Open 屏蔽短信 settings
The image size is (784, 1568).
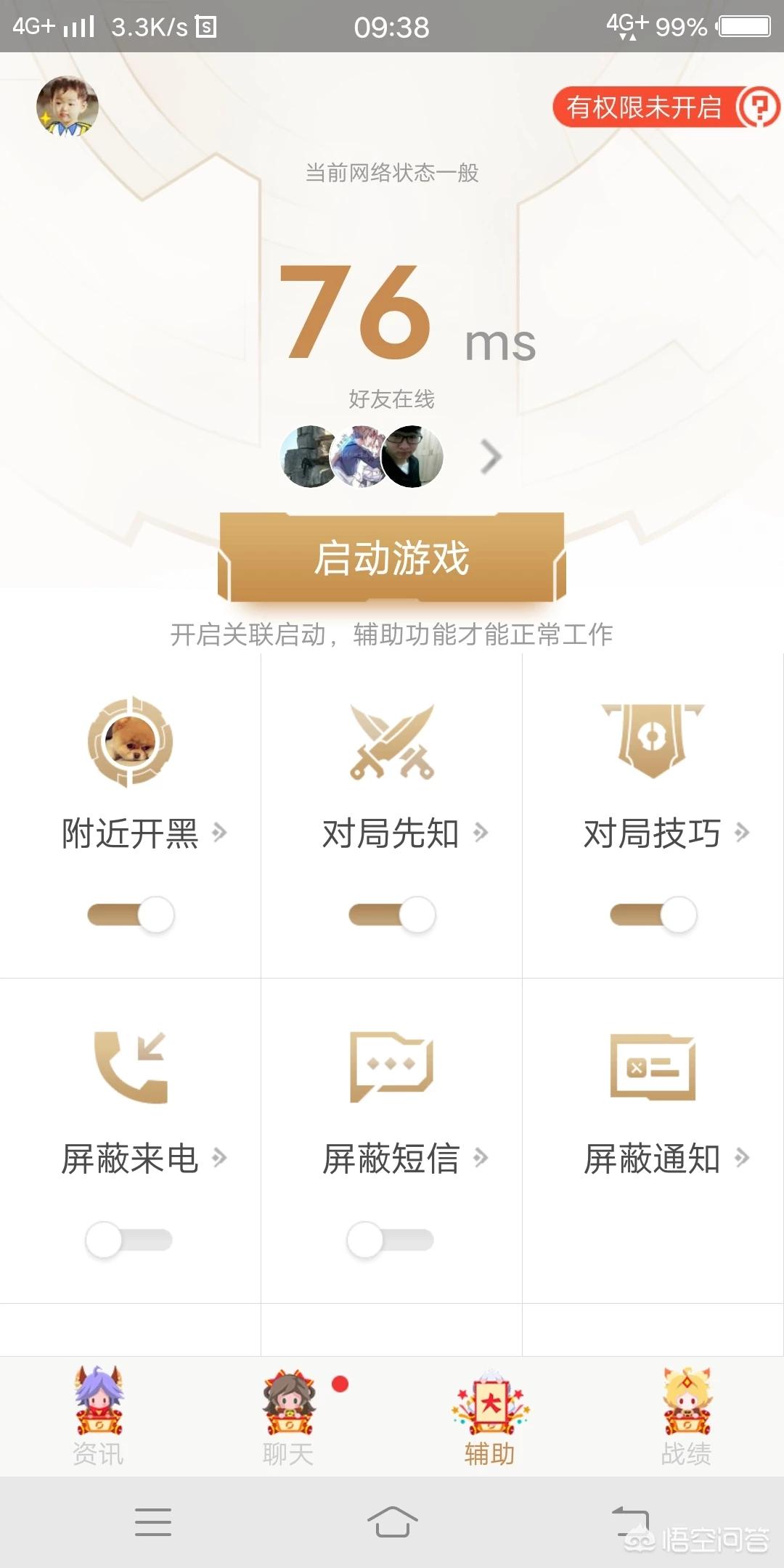[x=405, y=1158]
